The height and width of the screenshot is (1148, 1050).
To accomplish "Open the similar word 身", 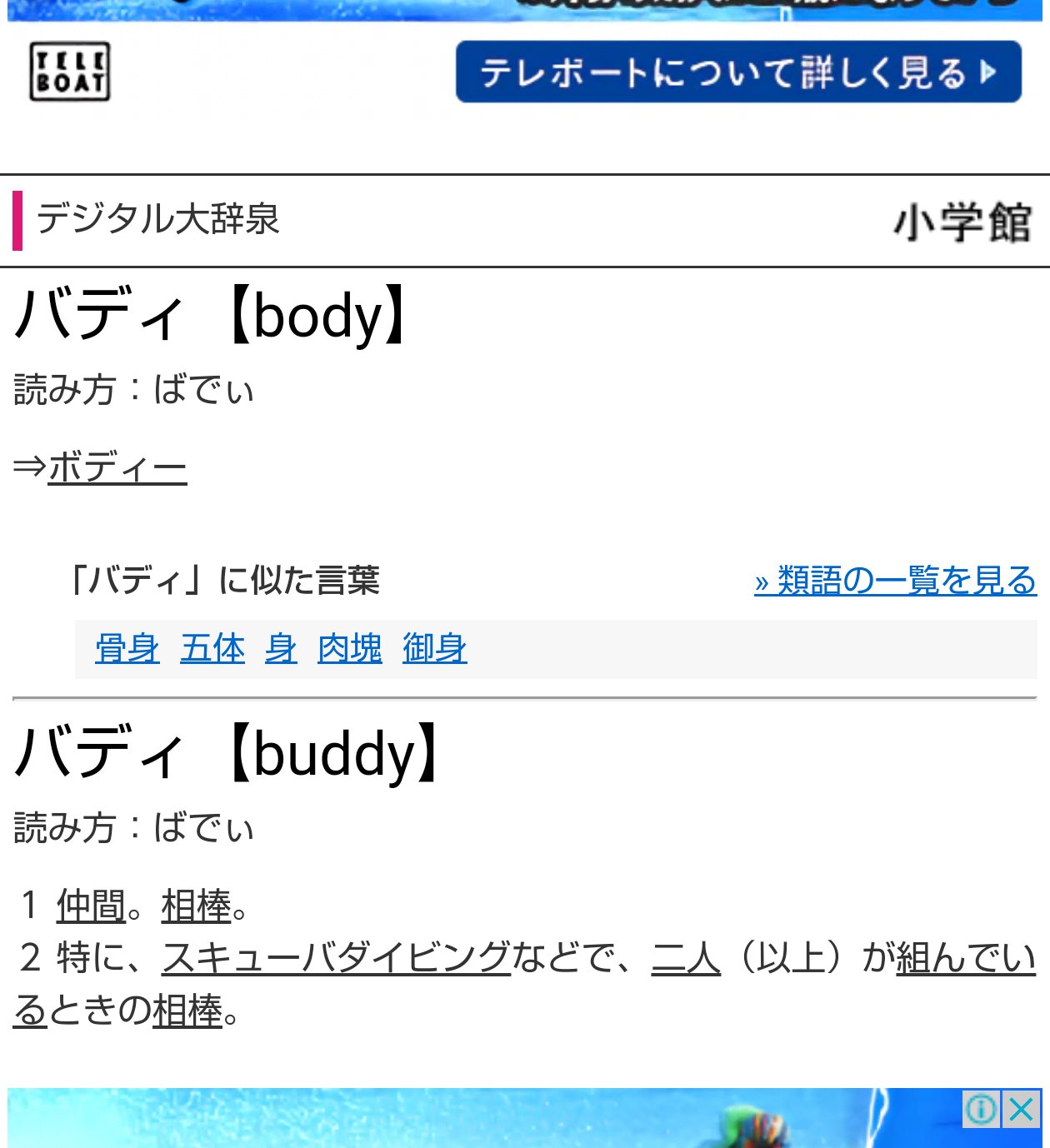I will click(281, 648).
